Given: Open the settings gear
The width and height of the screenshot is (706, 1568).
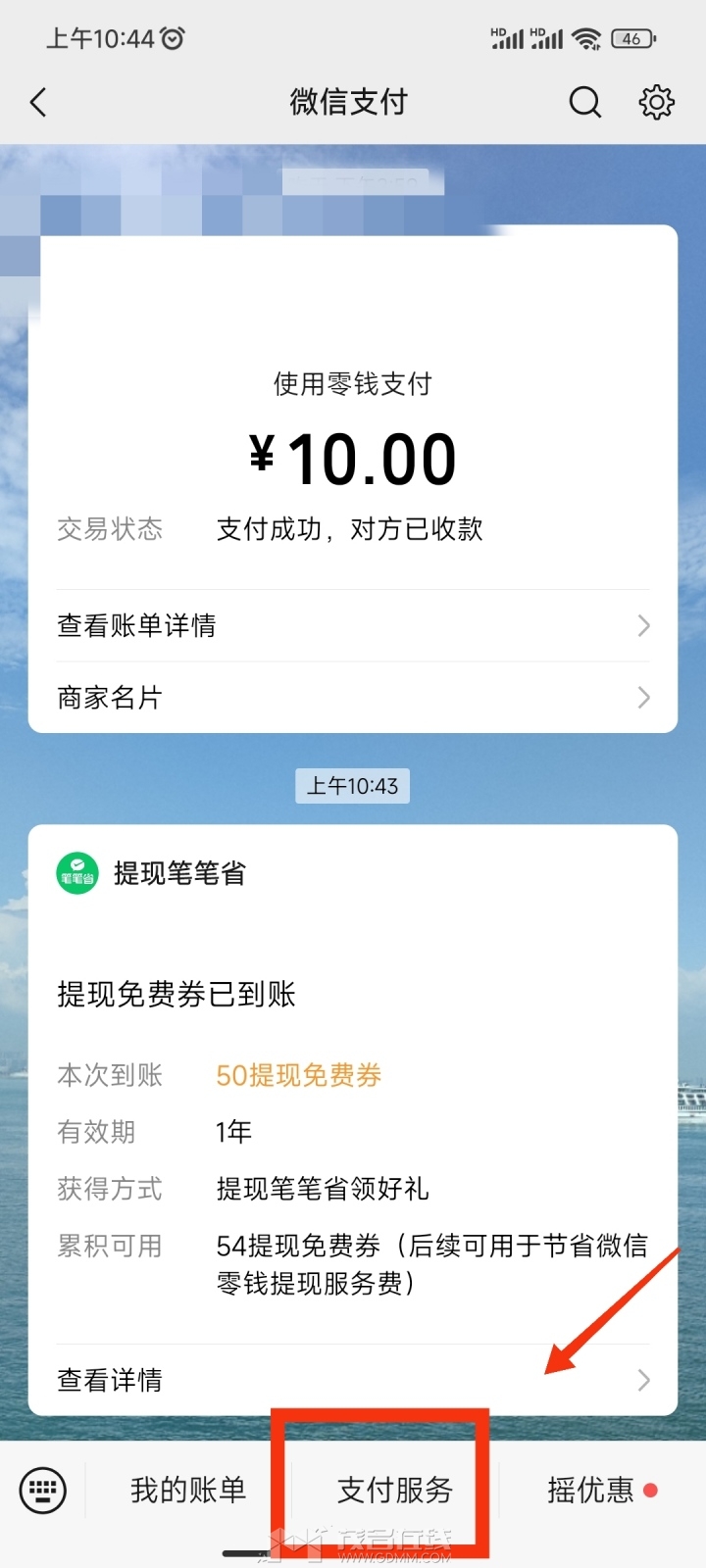Looking at the screenshot, I should 656,102.
